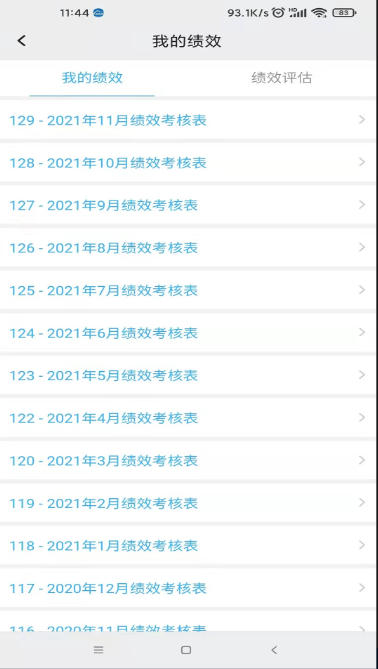Tap the system home button

tap(186, 650)
